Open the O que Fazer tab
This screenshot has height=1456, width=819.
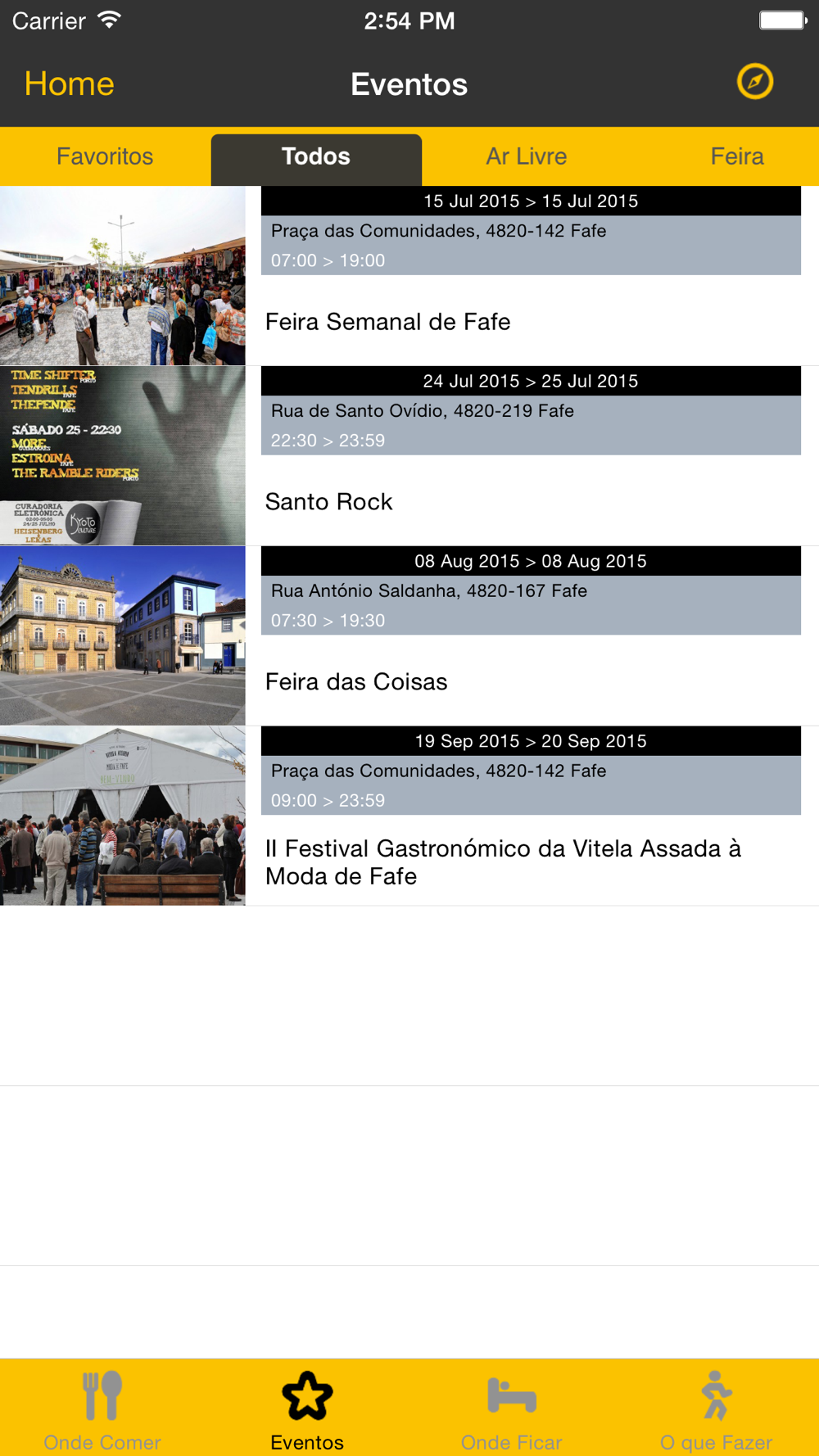point(717,1409)
